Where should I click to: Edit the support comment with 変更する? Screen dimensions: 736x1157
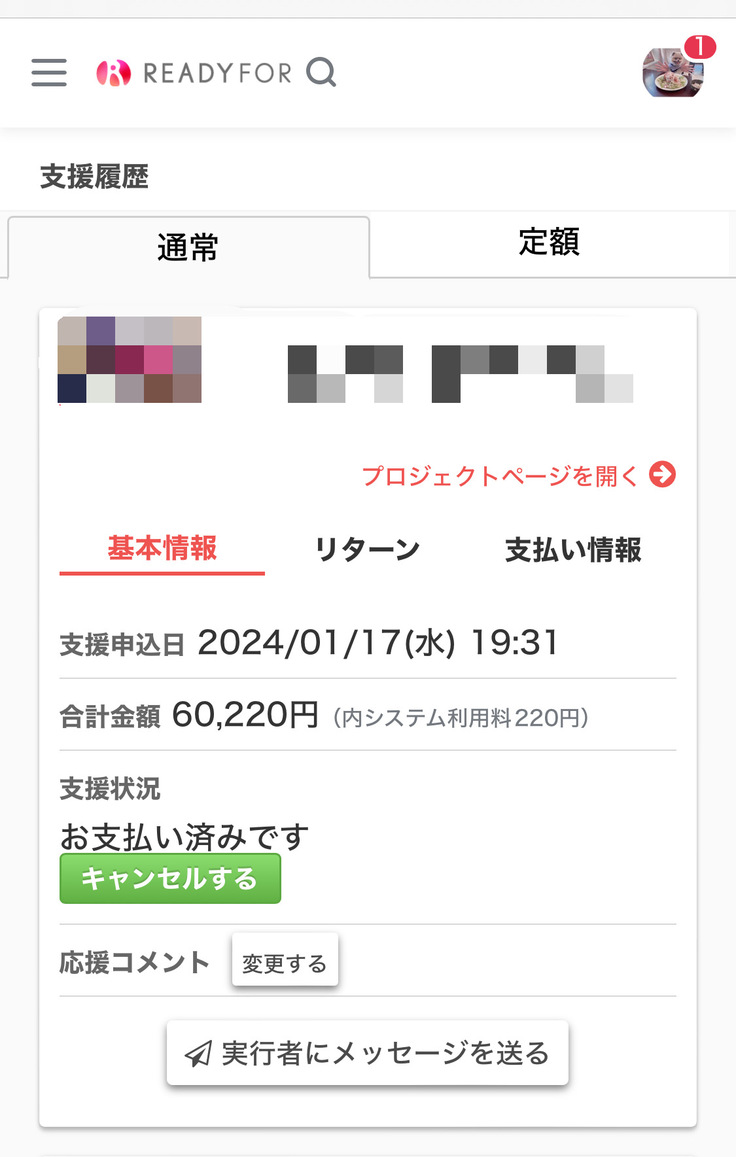pyautogui.click(x=285, y=963)
